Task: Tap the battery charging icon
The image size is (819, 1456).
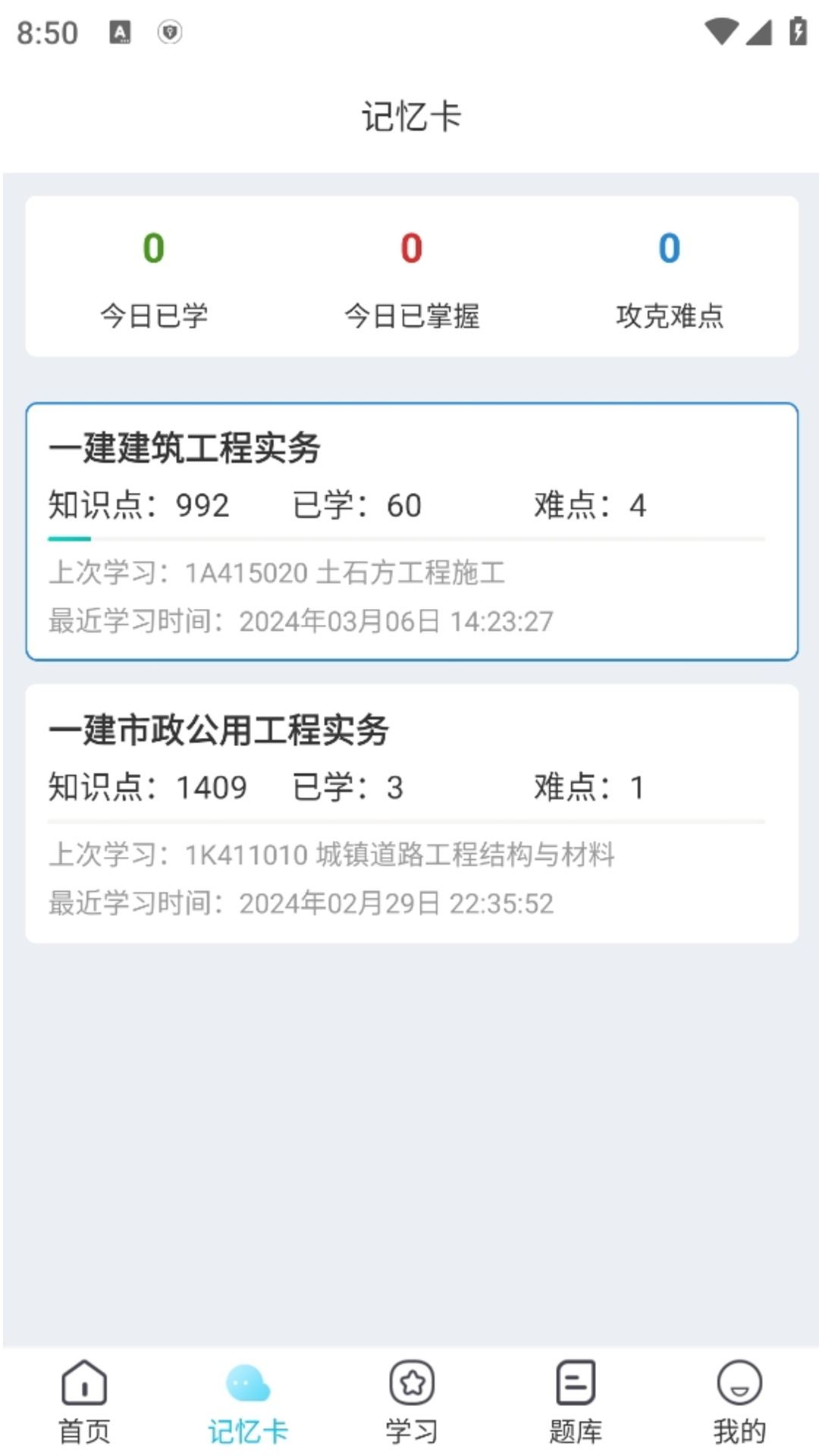Action: pyautogui.click(x=797, y=33)
